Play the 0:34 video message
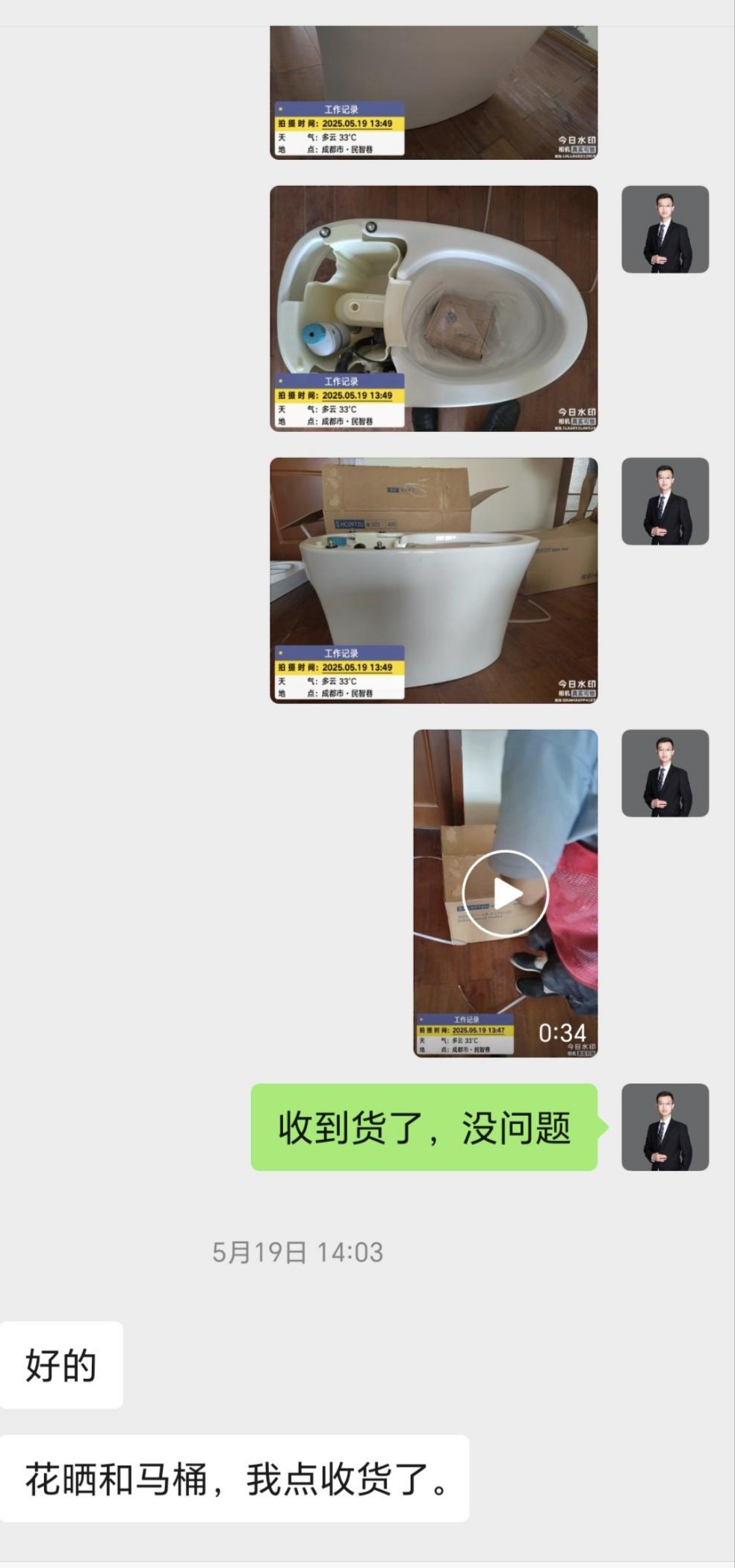Viewport: 735px width, 1568px height. 506,892
